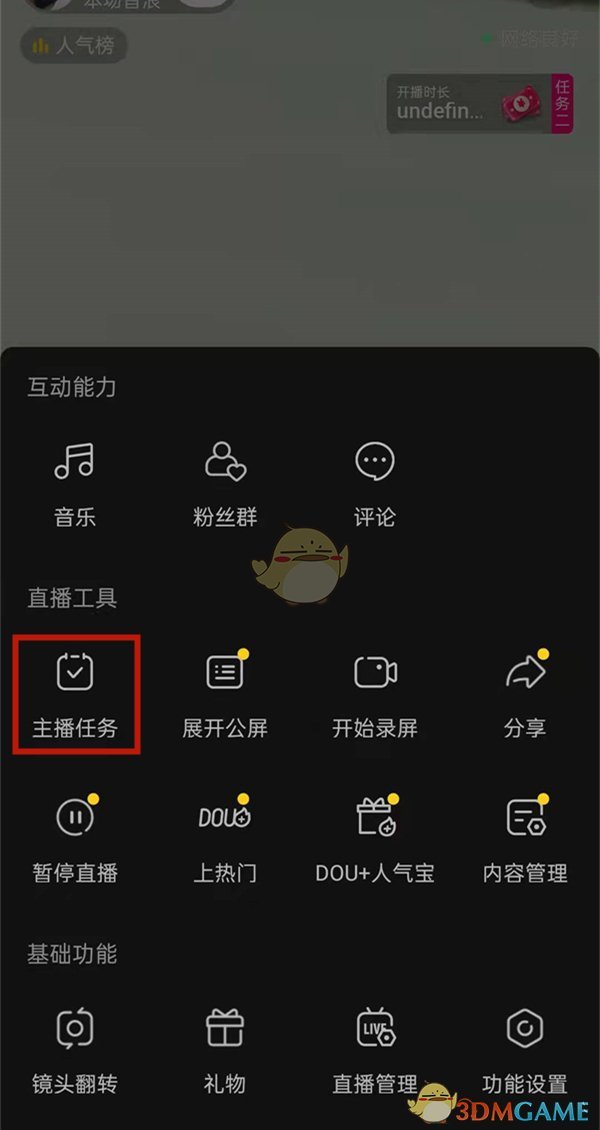Share the livestream via 分享
The height and width of the screenshot is (1130, 600).
(x=525, y=692)
